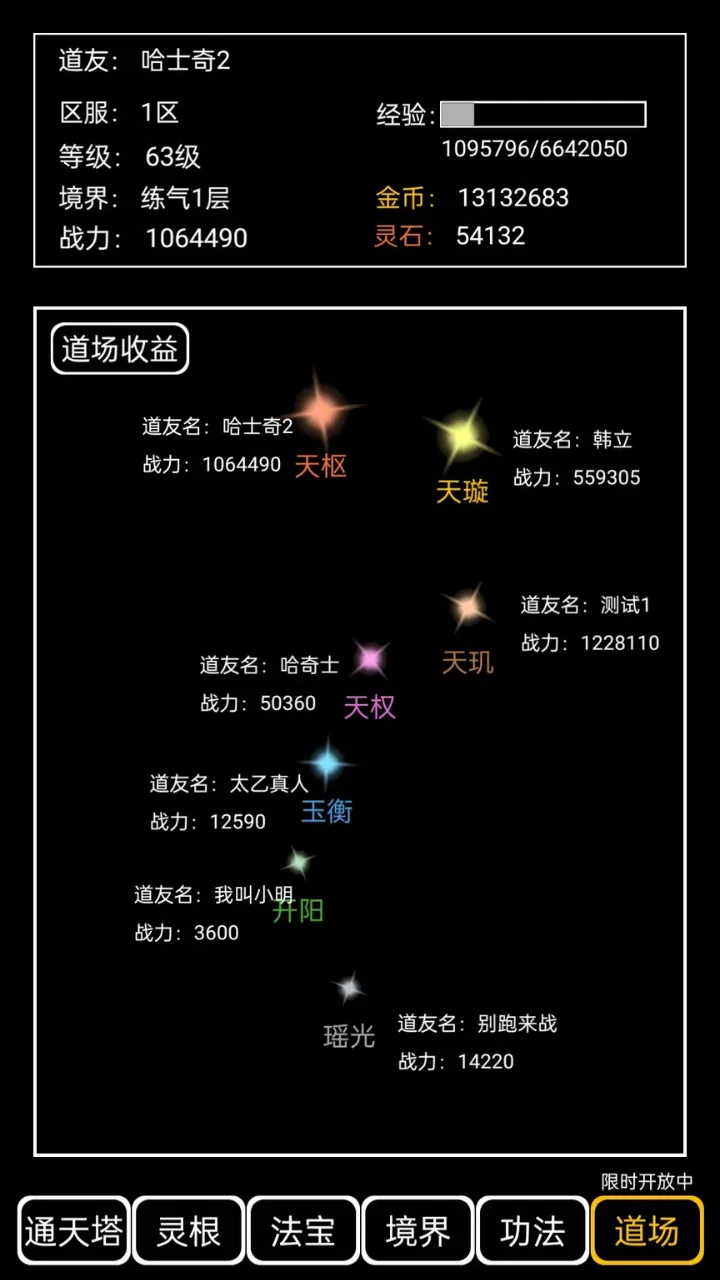Select the 道场 tab

(647, 1231)
